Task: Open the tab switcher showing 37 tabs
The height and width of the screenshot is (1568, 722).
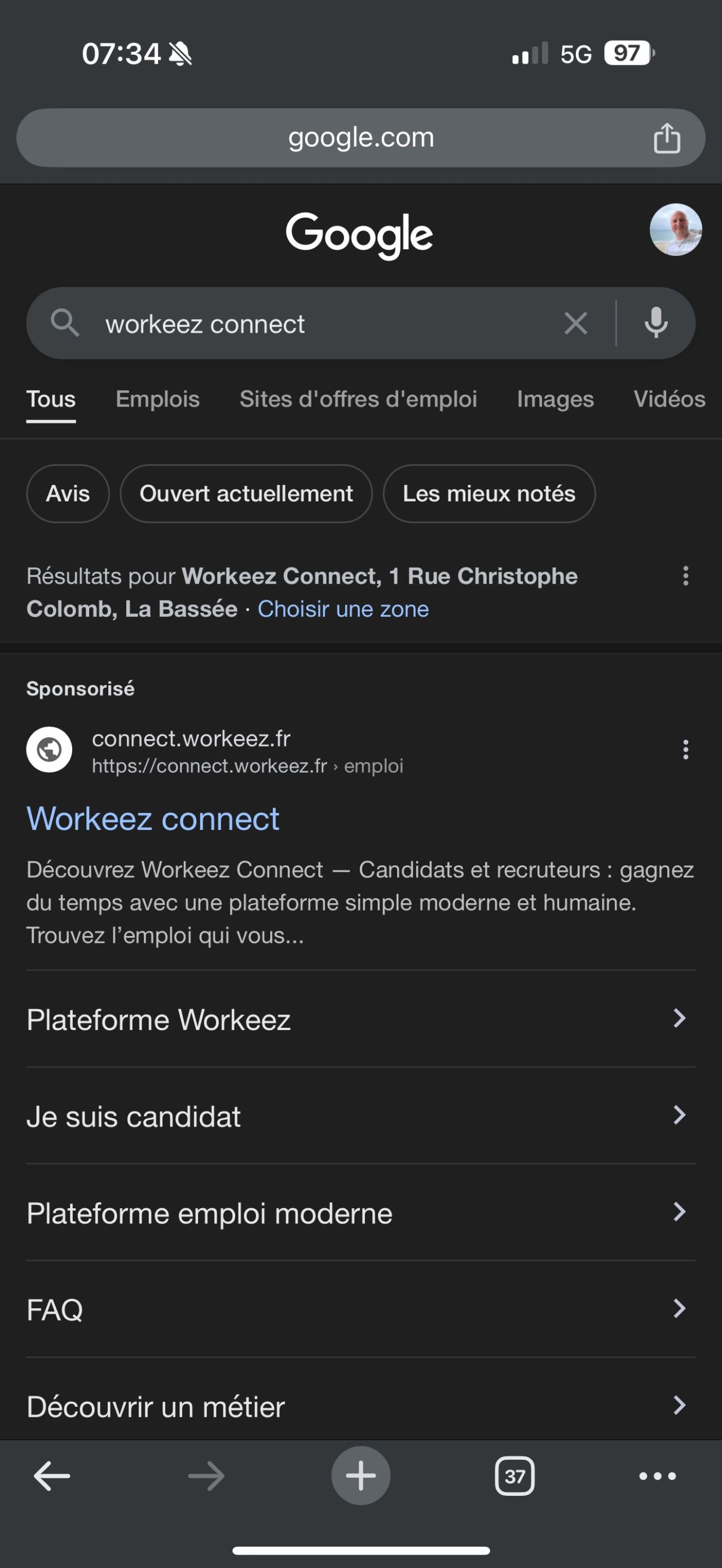Action: (x=514, y=1476)
